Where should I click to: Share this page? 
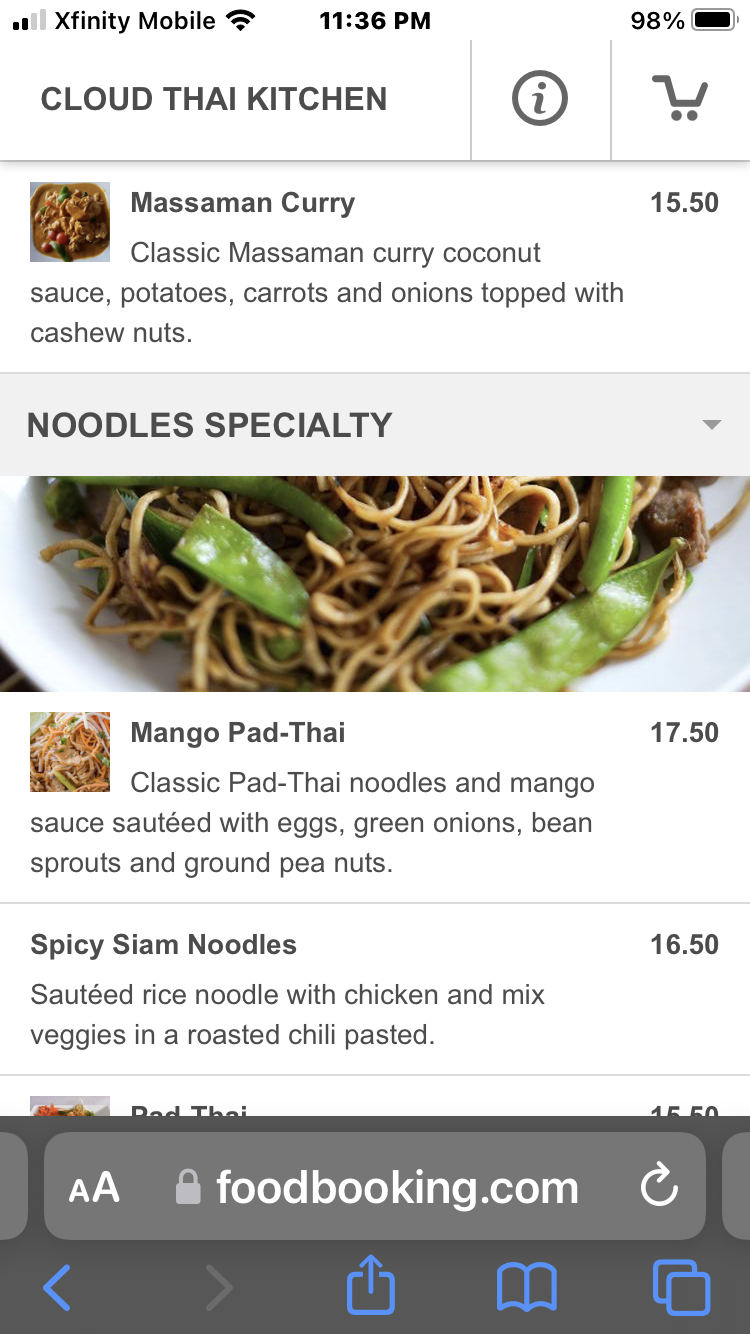(x=371, y=1285)
